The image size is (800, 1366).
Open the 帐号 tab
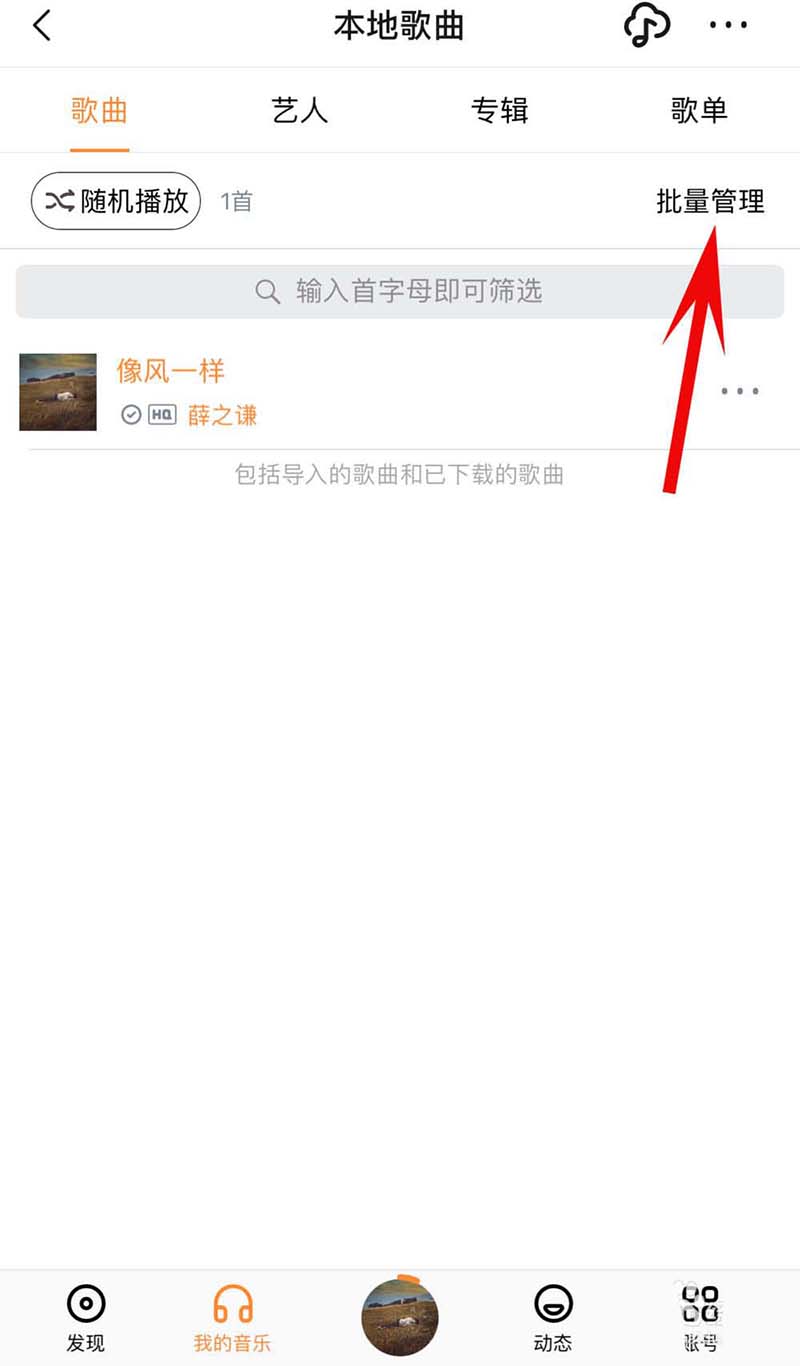pyautogui.click(x=700, y=1318)
